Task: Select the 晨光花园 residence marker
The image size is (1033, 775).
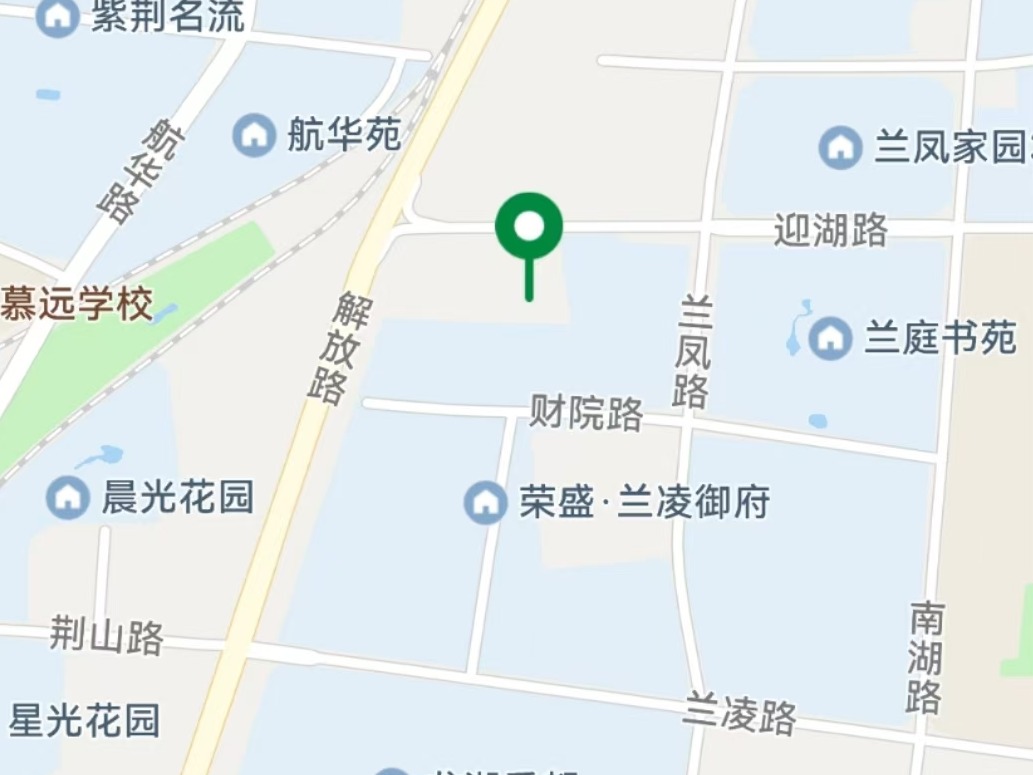Action: point(68,496)
